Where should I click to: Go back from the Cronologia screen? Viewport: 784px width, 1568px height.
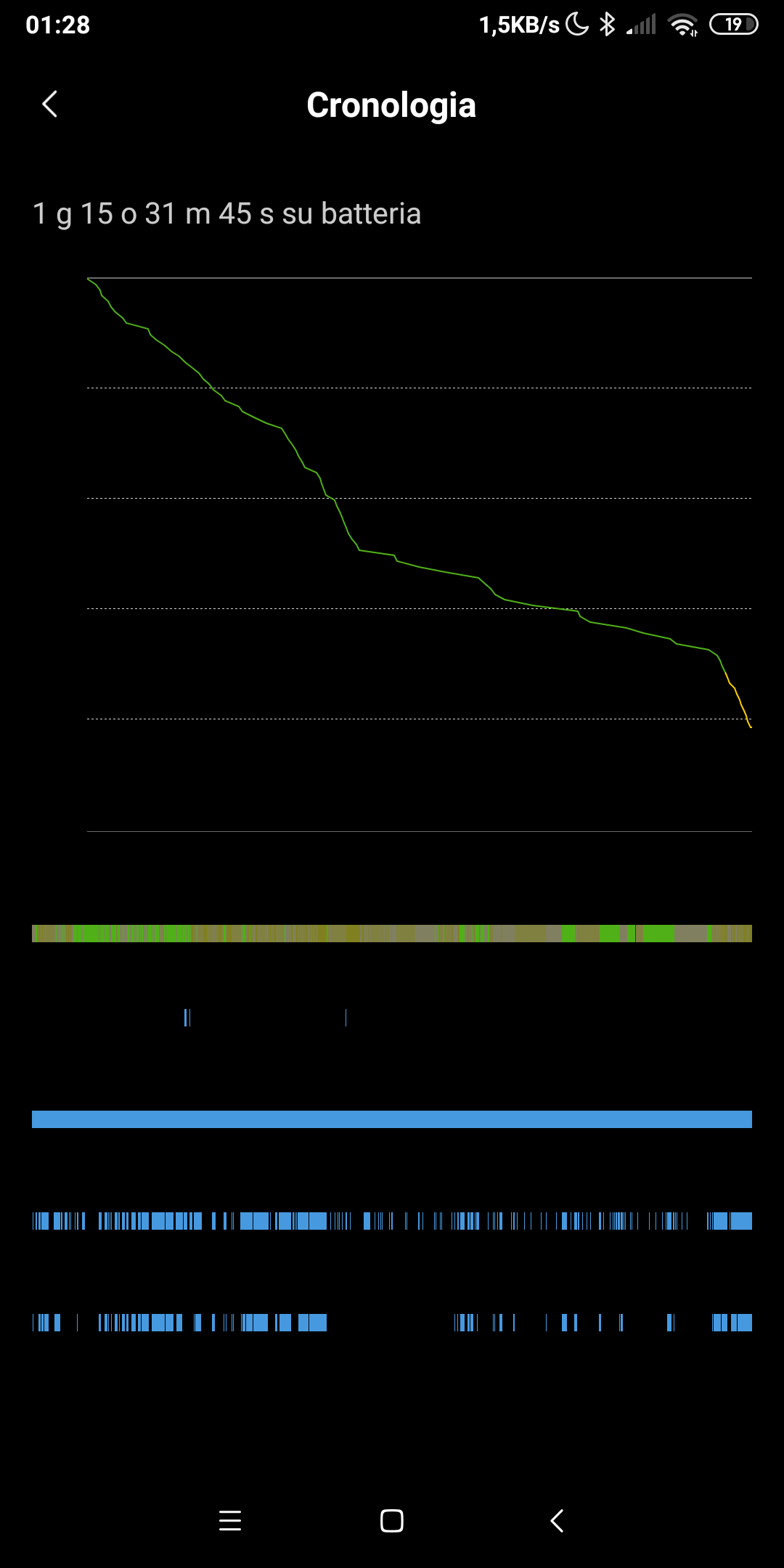pos(49,105)
